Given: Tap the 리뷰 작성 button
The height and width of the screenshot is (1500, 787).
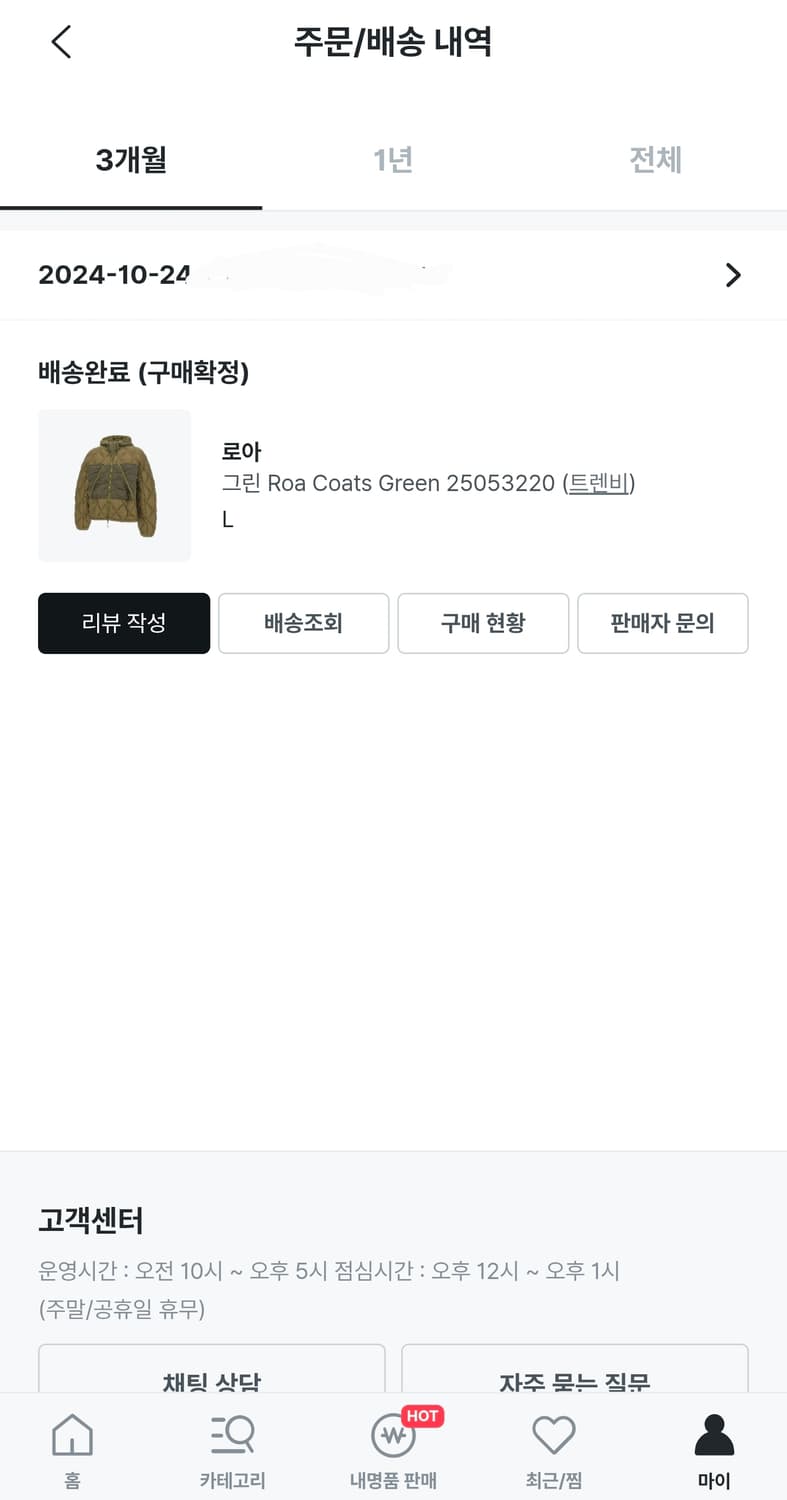Looking at the screenshot, I should (123, 623).
